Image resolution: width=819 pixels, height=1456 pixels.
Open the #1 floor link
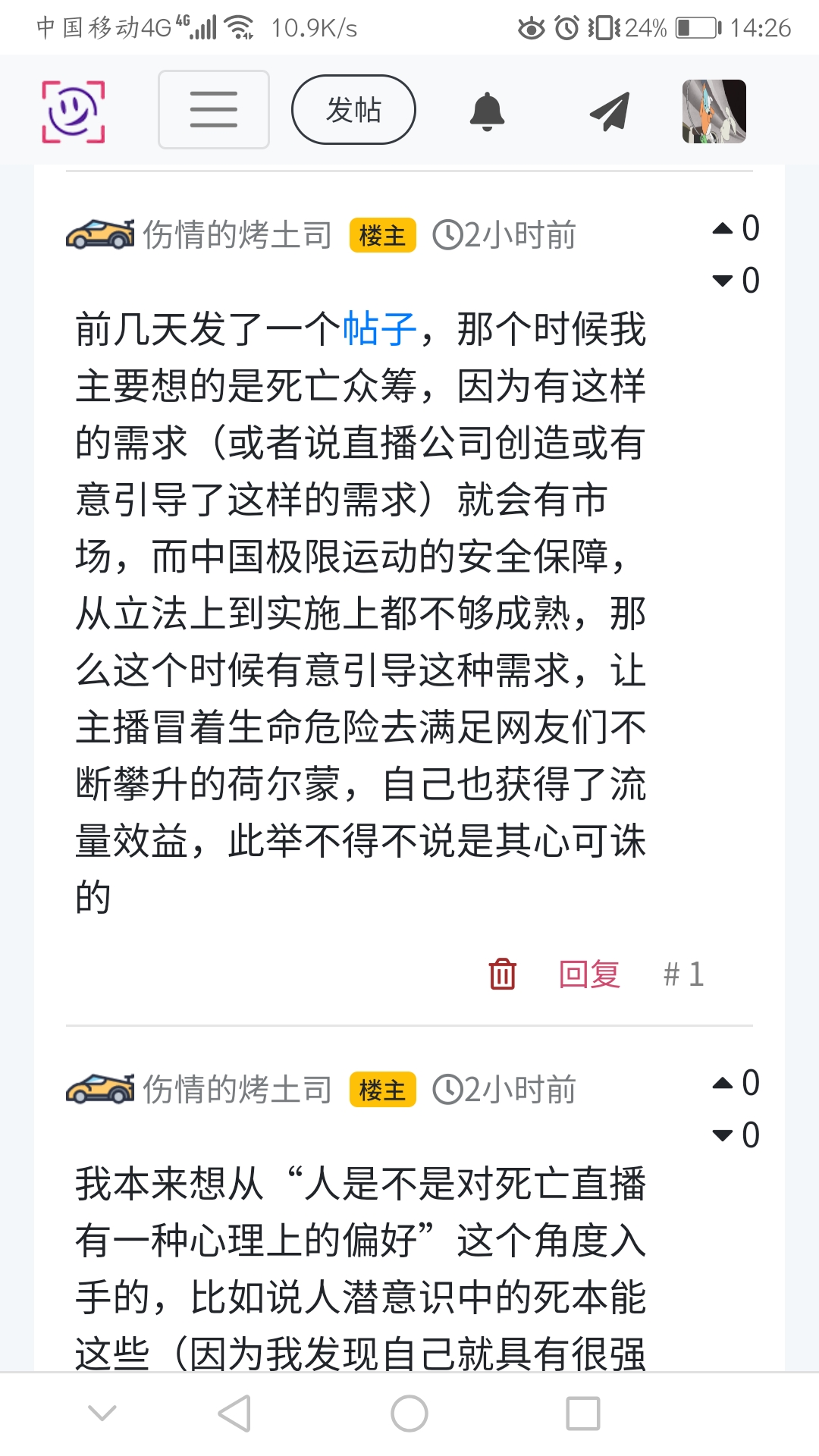(683, 974)
